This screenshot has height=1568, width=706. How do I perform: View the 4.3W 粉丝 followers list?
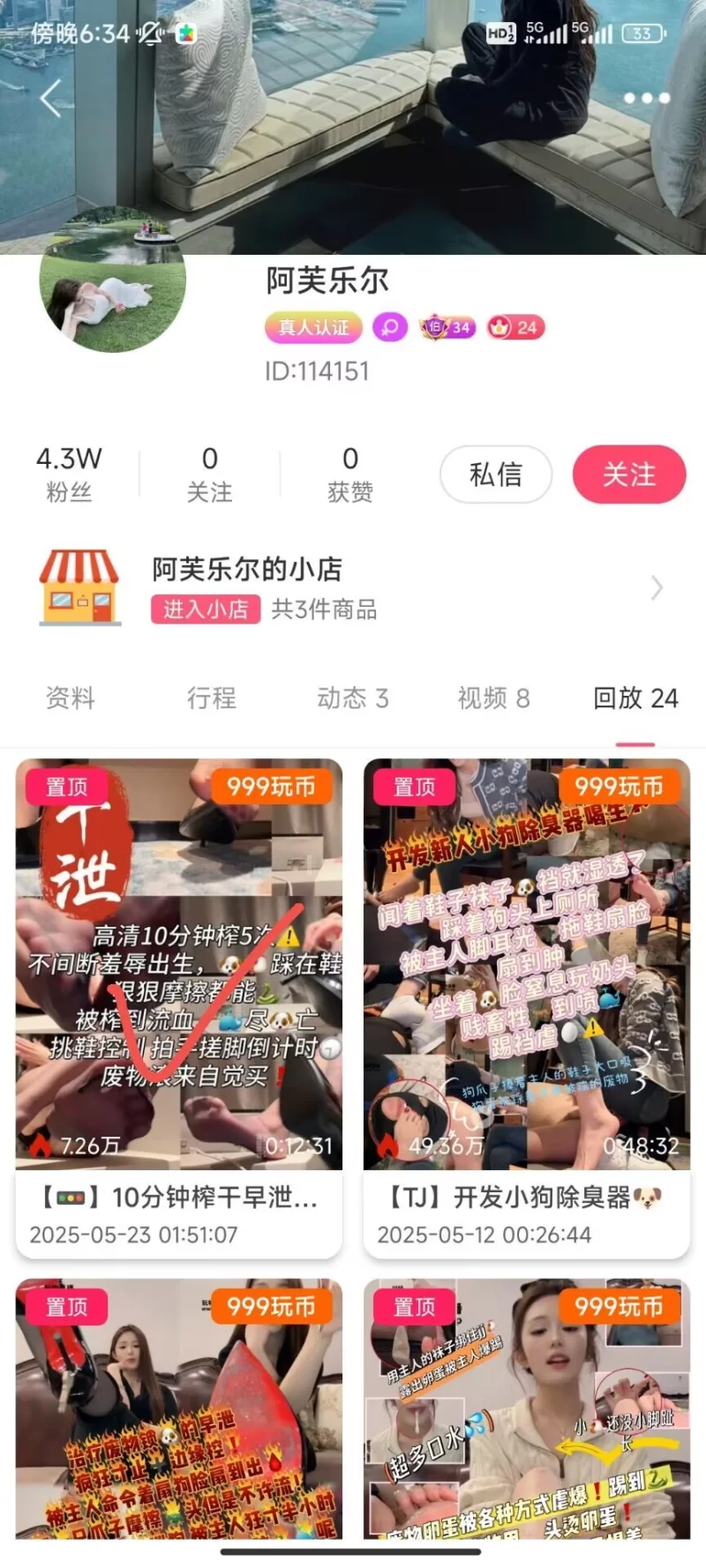pyautogui.click(x=69, y=474)
